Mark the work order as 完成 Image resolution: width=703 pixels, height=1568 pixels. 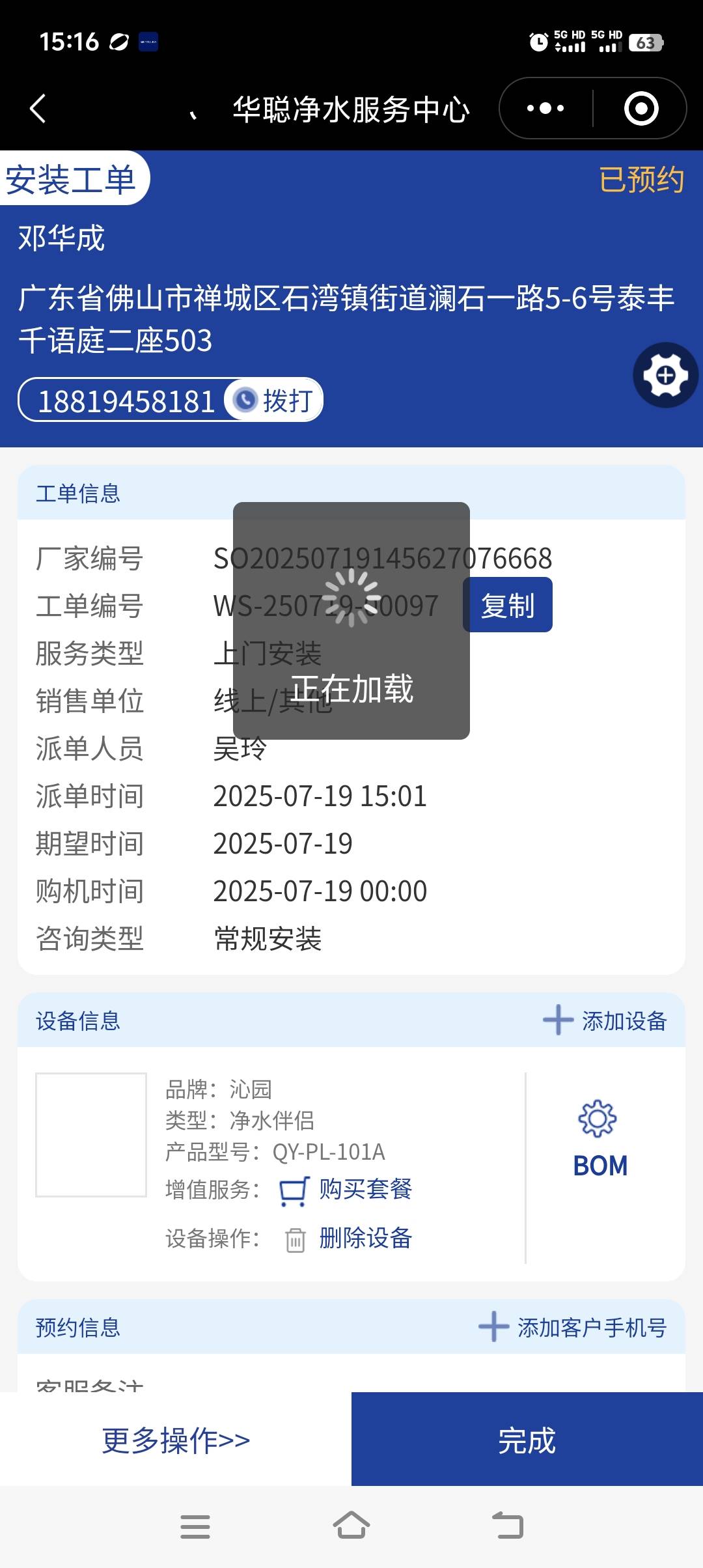(x=527, y=1440)
